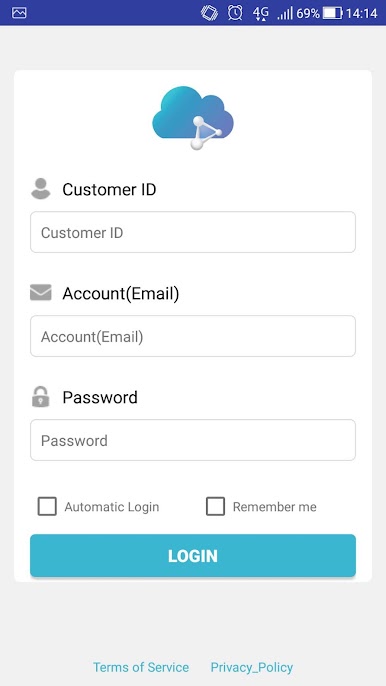
Task: Focus the Account(Email) input field
Action: coord(193,336)
